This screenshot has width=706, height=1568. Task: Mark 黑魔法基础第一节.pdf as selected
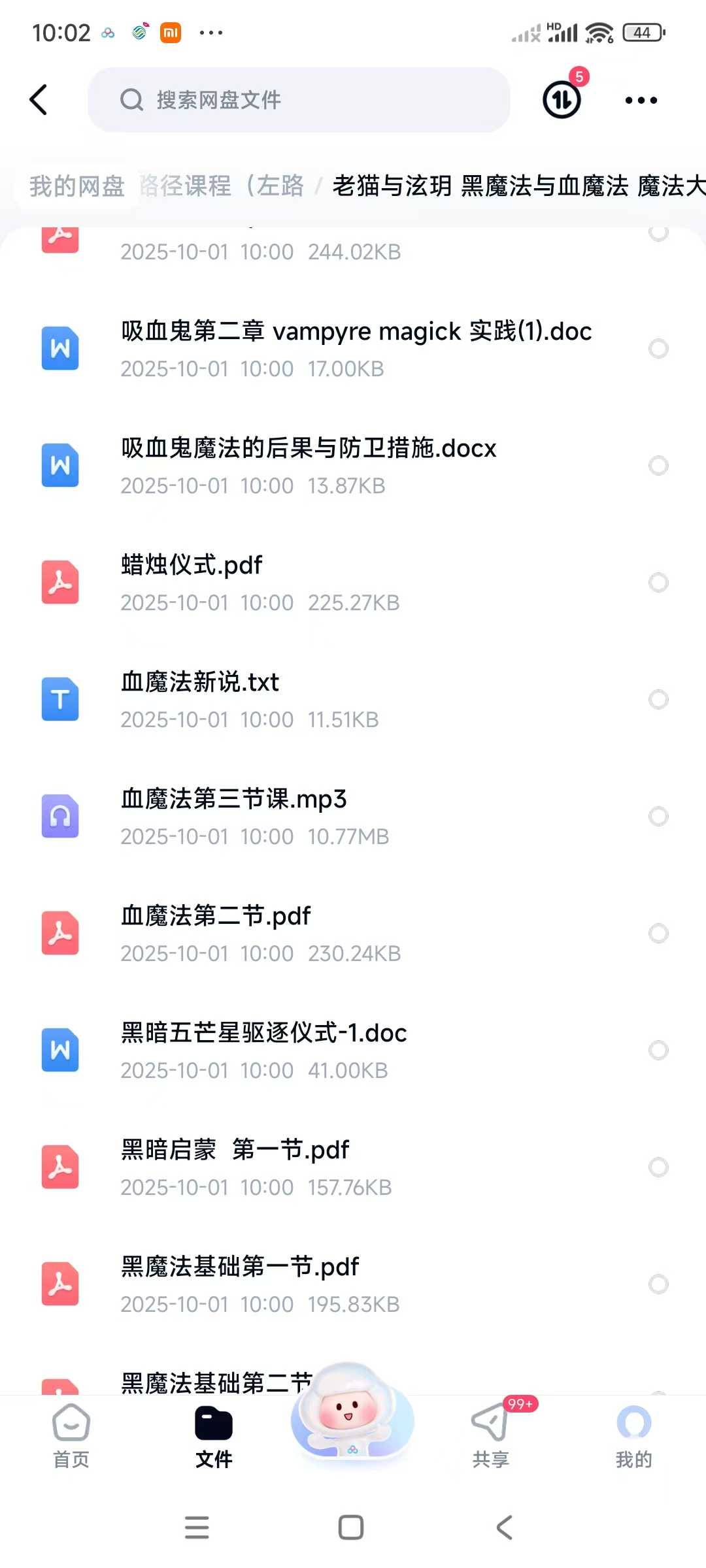(658, 1284)
